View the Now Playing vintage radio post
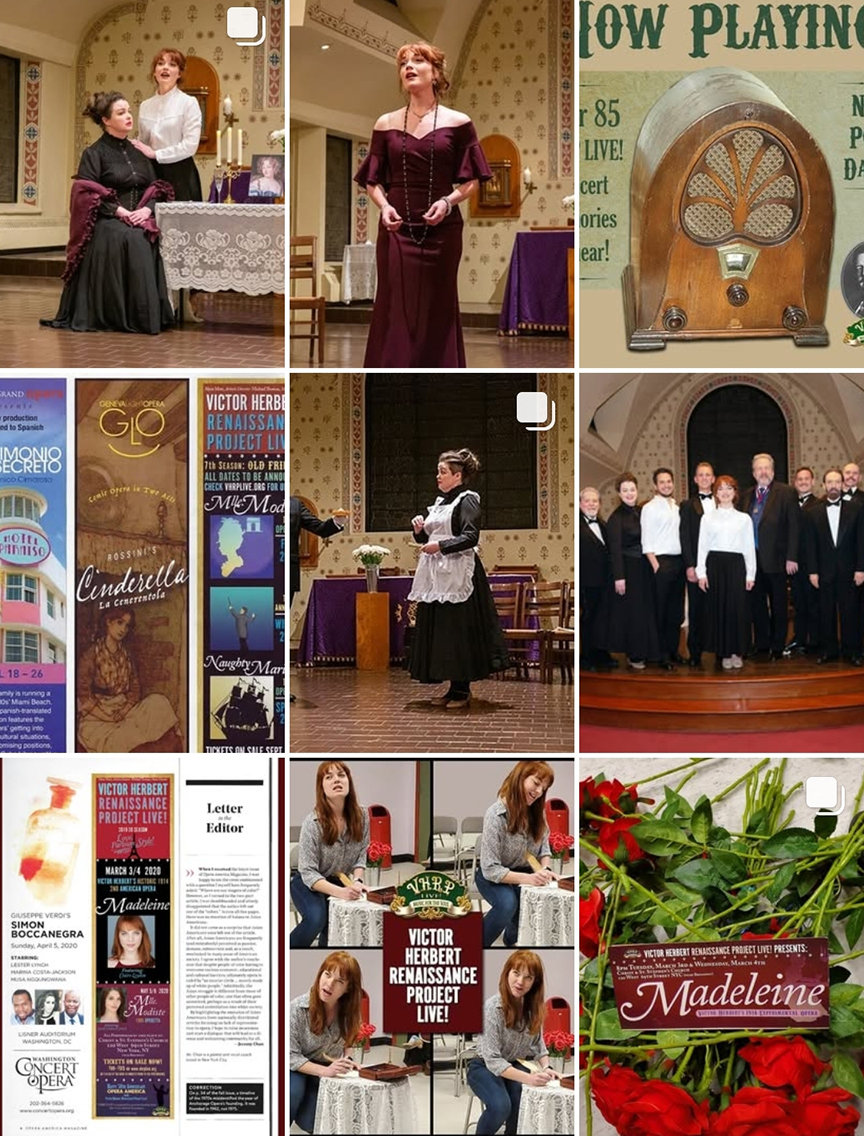The width and height of the screenshot is (864, 1136). coord(721,184)
